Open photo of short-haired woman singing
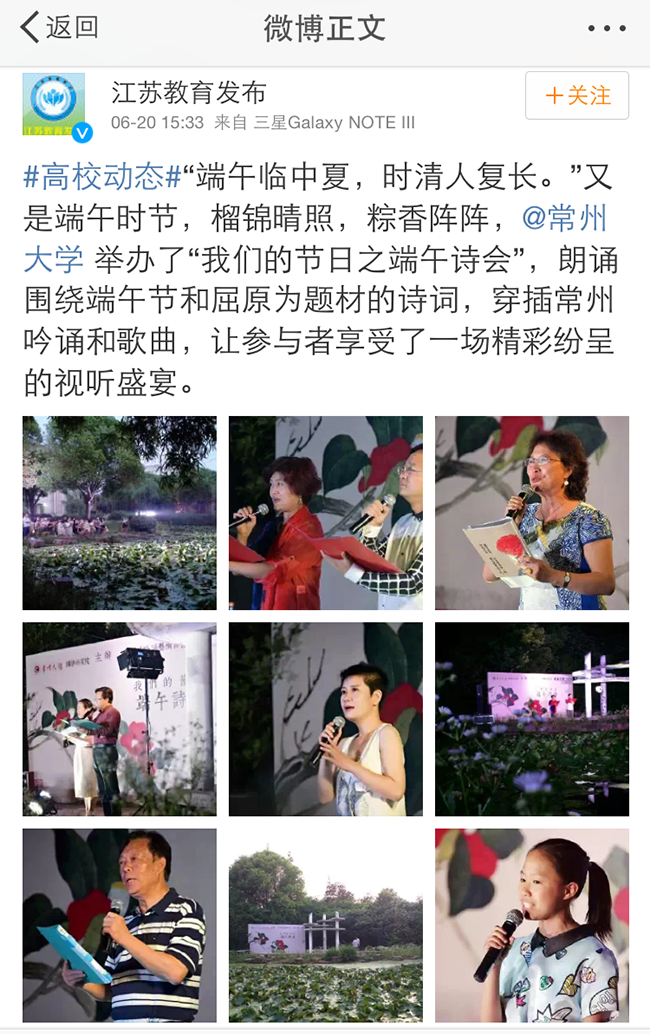650x1034 pixels. tap(326, 719)
